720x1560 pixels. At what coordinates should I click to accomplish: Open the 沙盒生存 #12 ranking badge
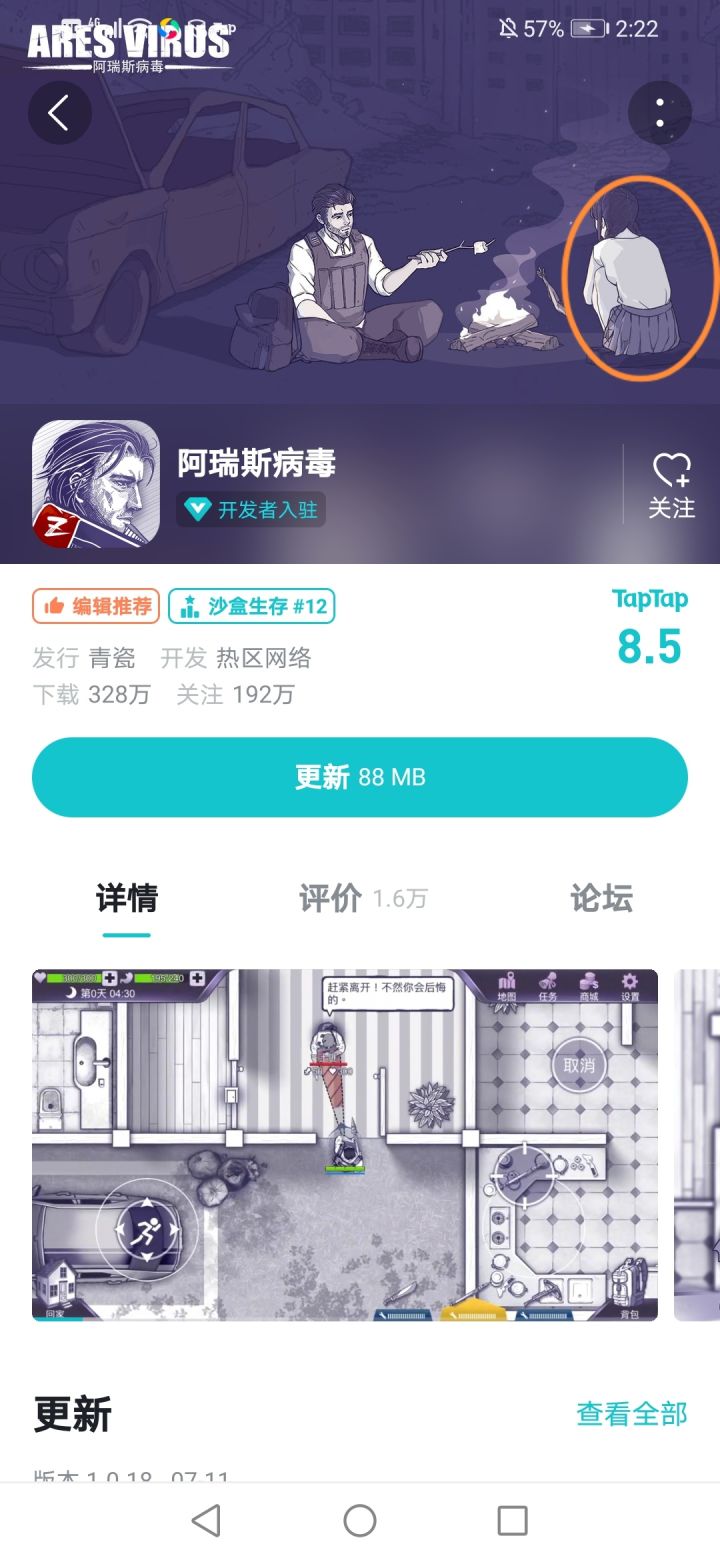click(x=252, y=607)
